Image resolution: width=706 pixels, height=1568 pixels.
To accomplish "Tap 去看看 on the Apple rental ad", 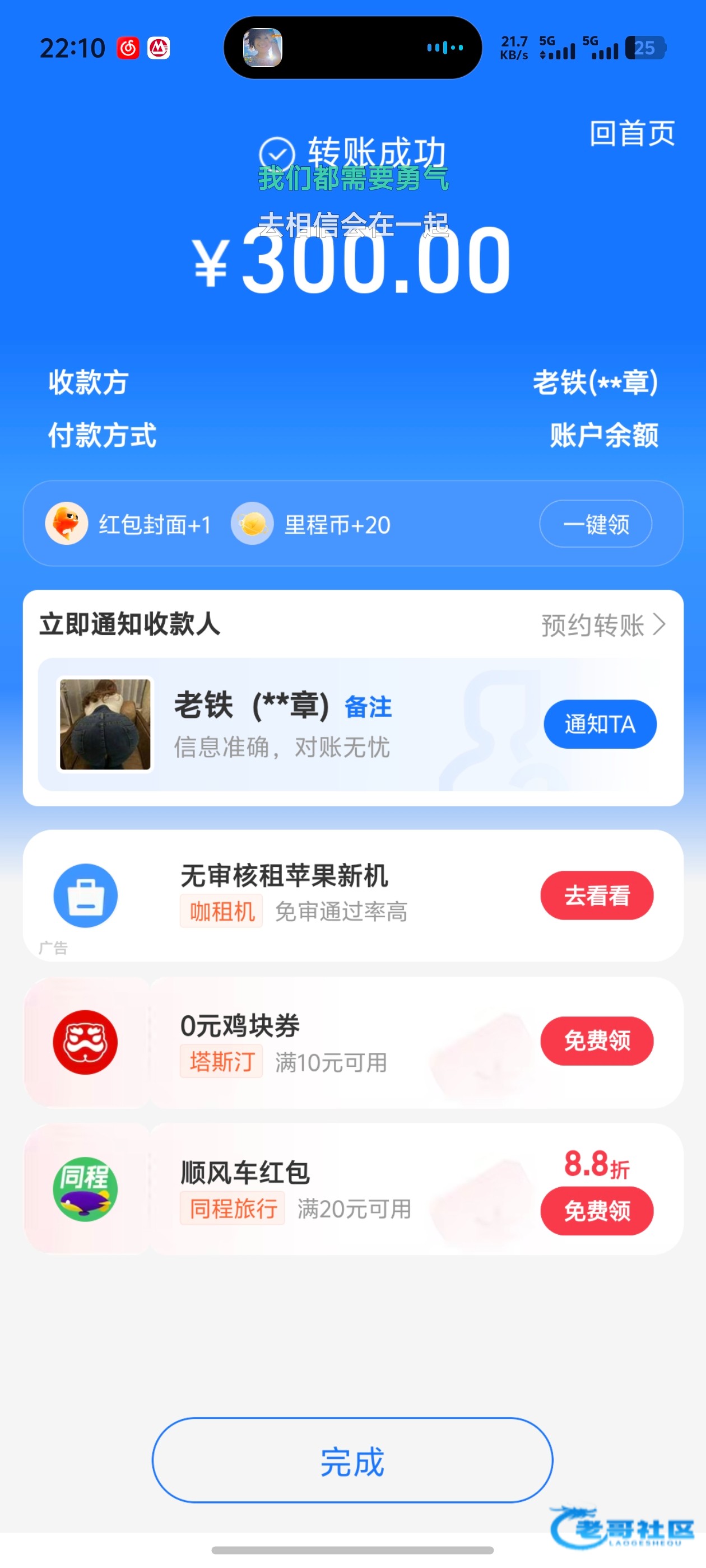I will (596, 895).
